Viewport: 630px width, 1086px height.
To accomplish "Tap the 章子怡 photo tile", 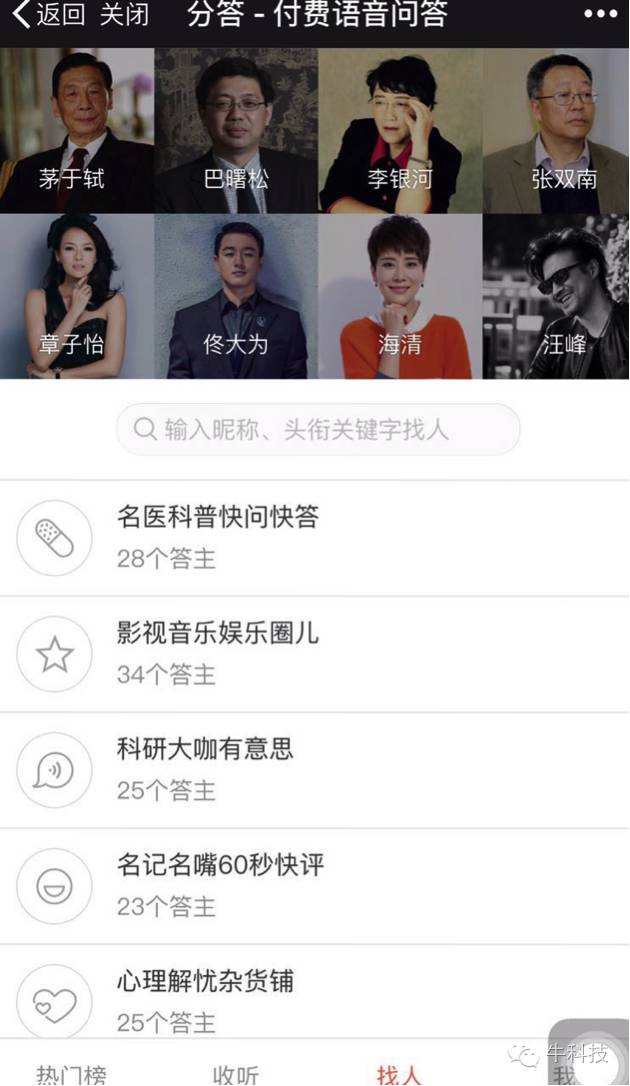I will click(x=77, y=297).
